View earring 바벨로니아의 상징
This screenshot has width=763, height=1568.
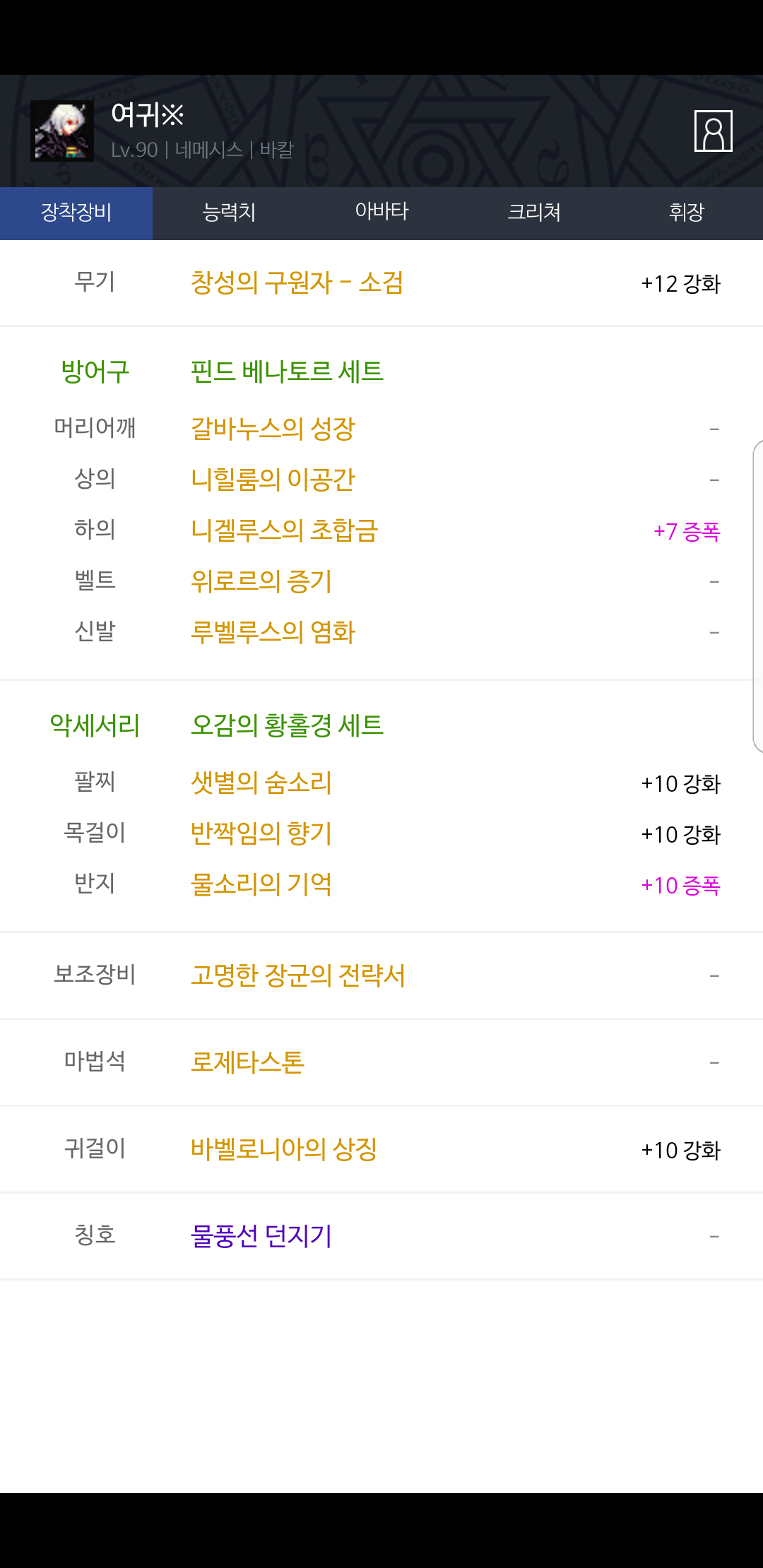pos(284,1149)
